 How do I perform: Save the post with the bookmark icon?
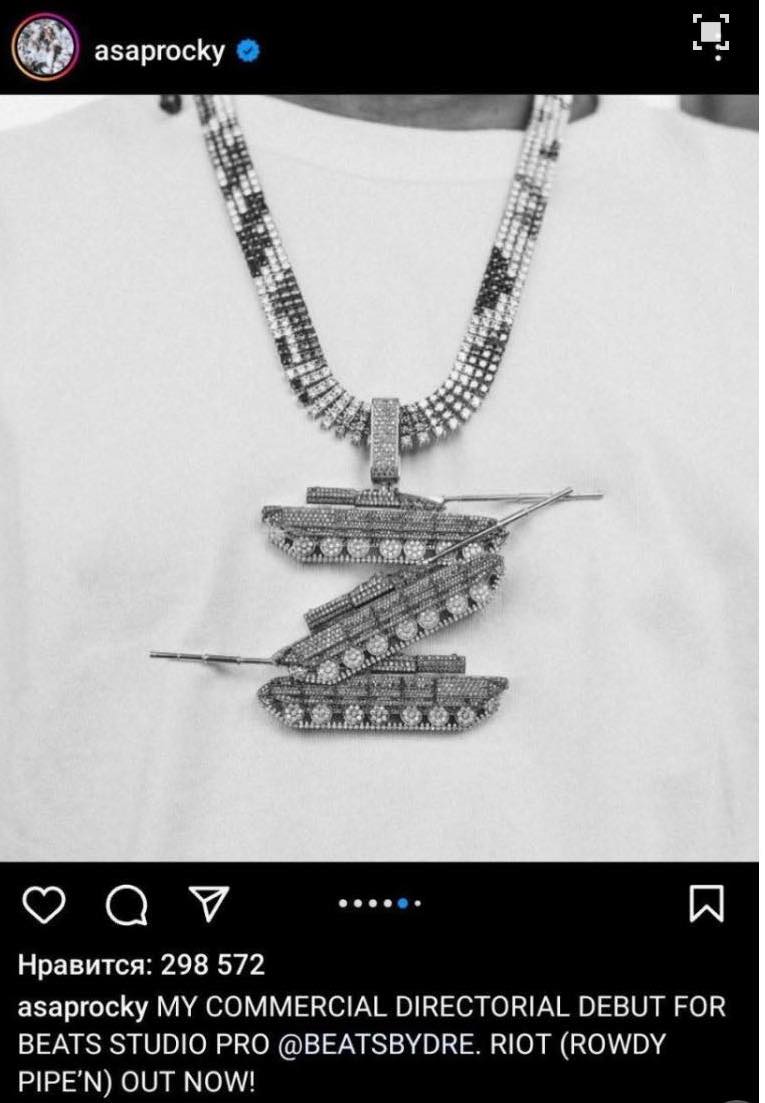[707, 904]
